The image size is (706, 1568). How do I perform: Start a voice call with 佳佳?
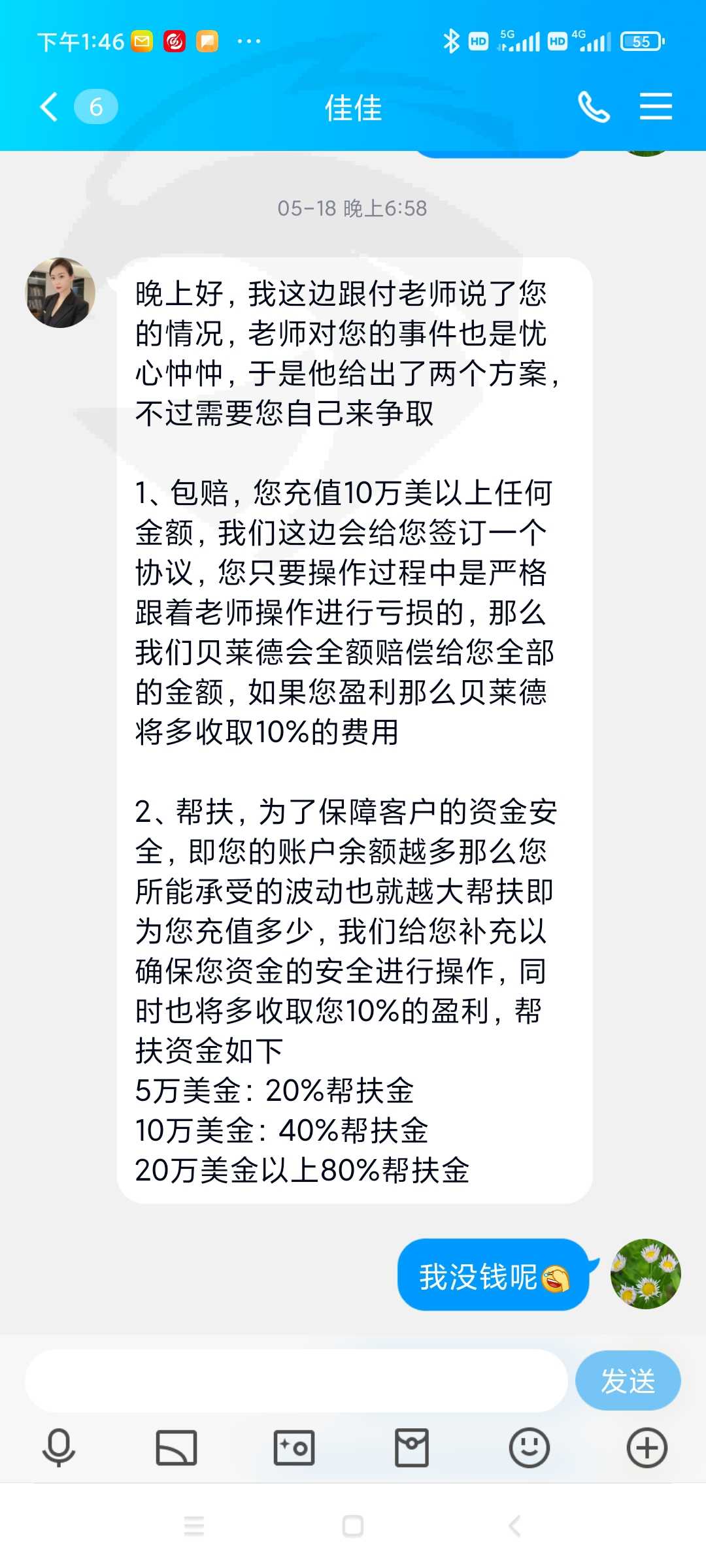pyautogui.click(x=594, y=106)
